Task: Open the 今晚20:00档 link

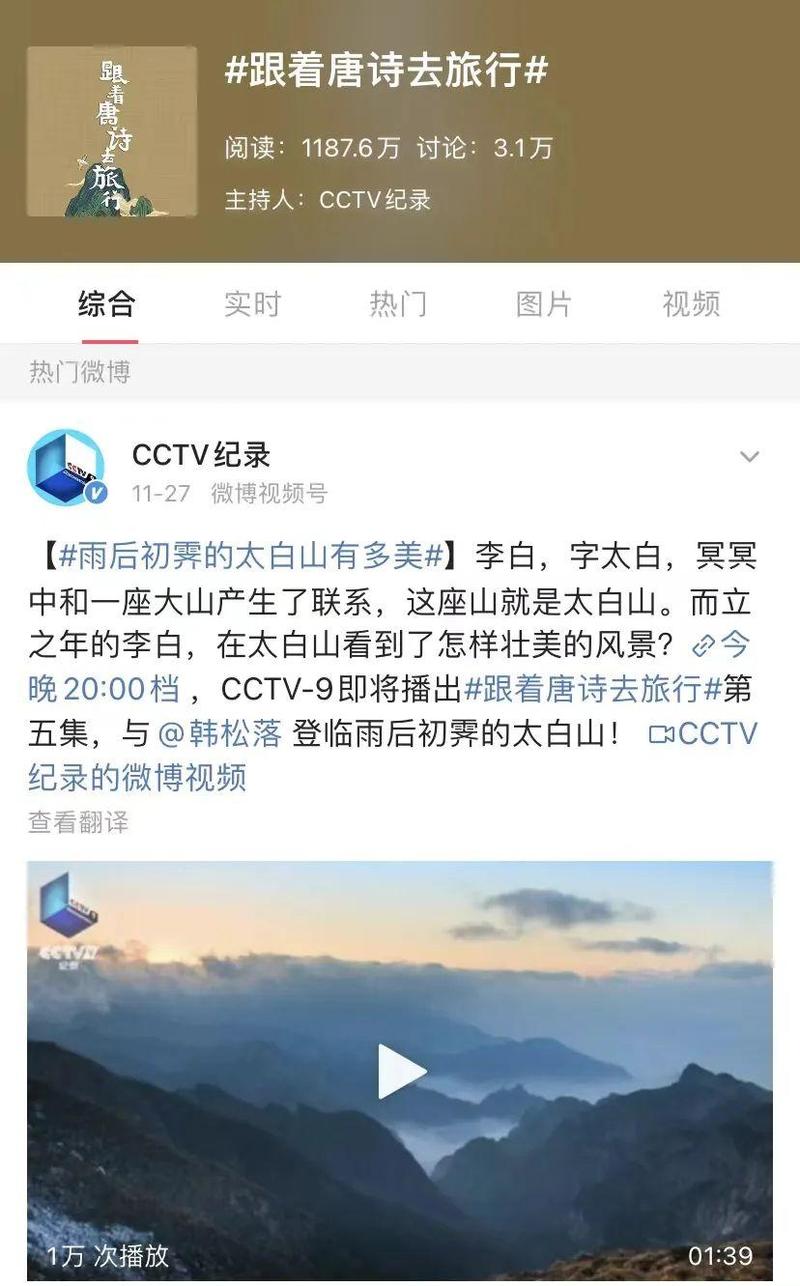Action: click(104, 689)
